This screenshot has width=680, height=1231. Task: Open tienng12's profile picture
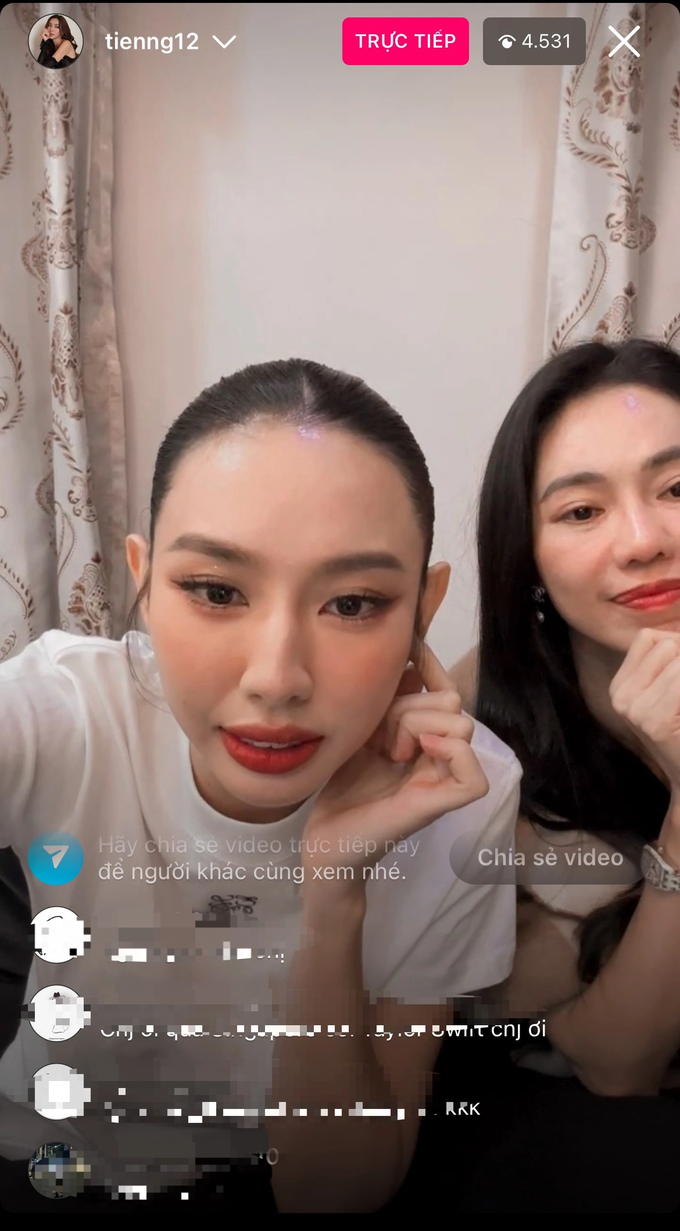click(x=55, y=41)
